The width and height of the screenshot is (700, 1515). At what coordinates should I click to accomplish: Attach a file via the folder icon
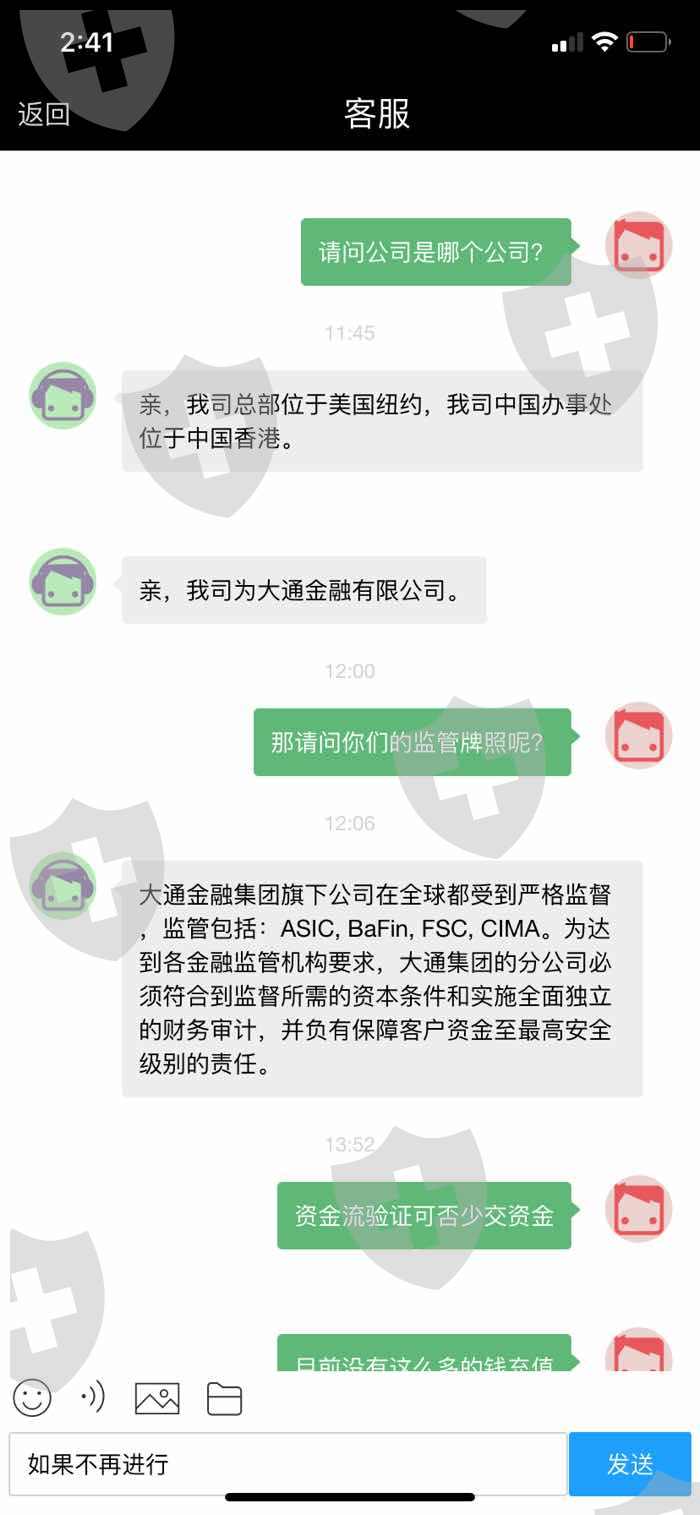(225, 1398)
